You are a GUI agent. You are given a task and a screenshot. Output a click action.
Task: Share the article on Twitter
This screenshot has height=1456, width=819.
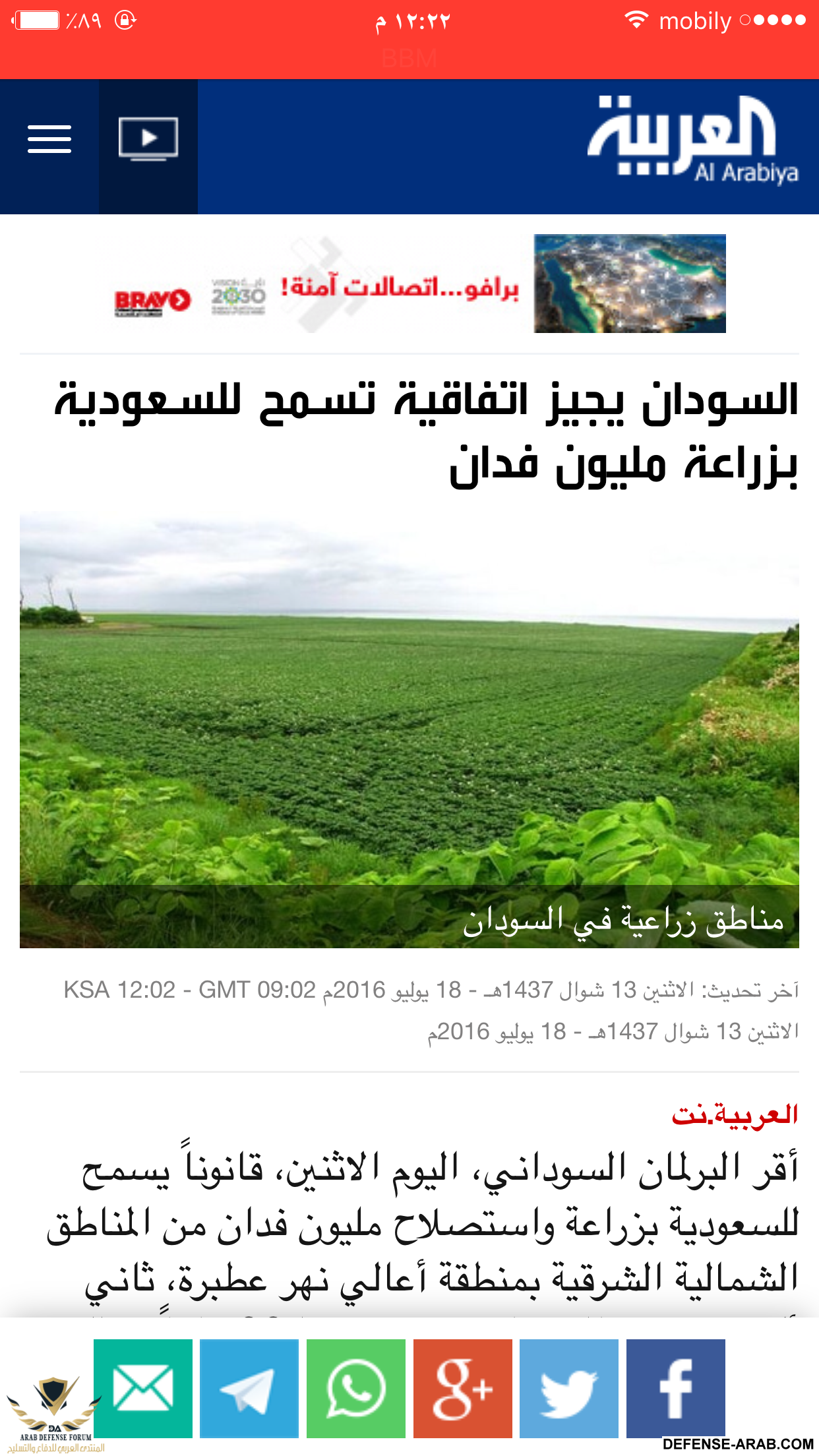(x=569, y=1388)
